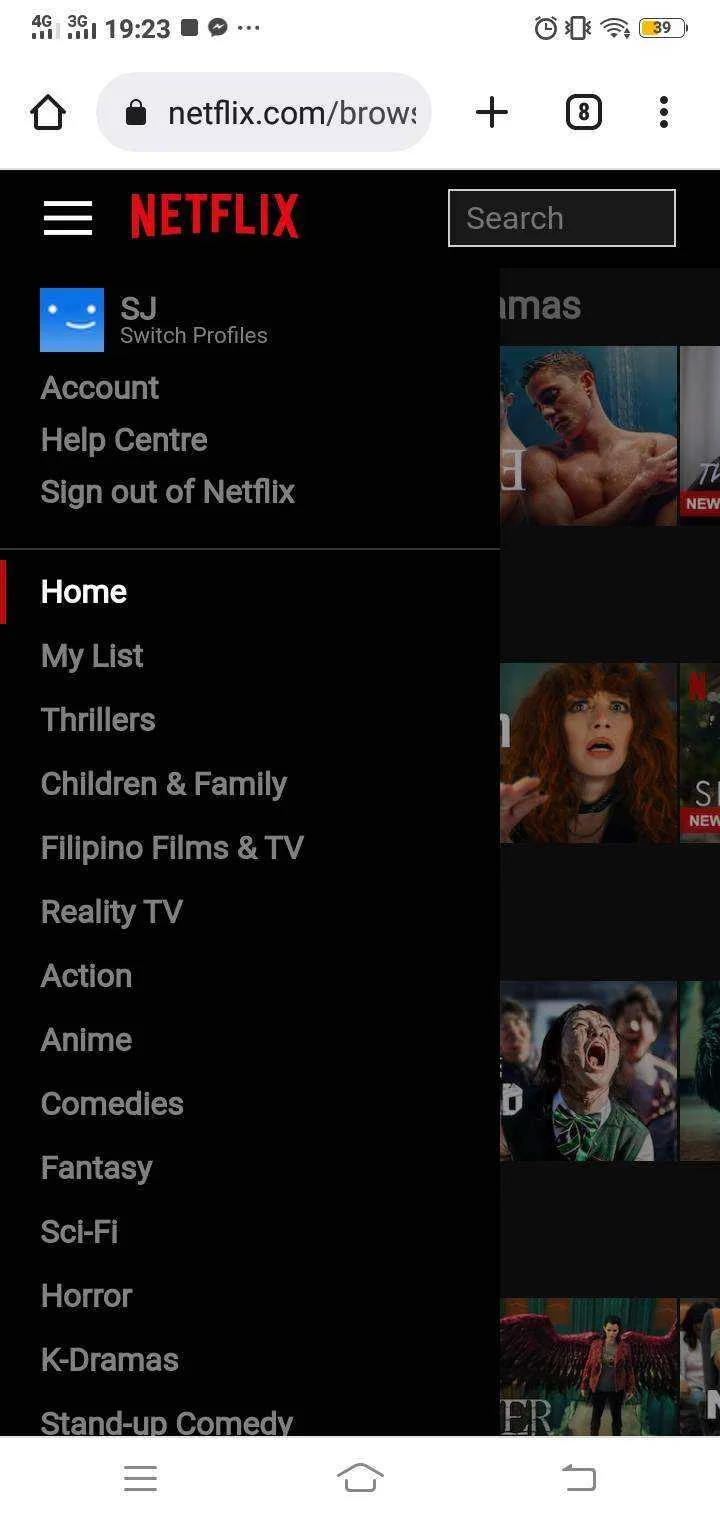Open the Account page
The width and height of the screenshot is (720, 1520).
click(x=99, y=388)
